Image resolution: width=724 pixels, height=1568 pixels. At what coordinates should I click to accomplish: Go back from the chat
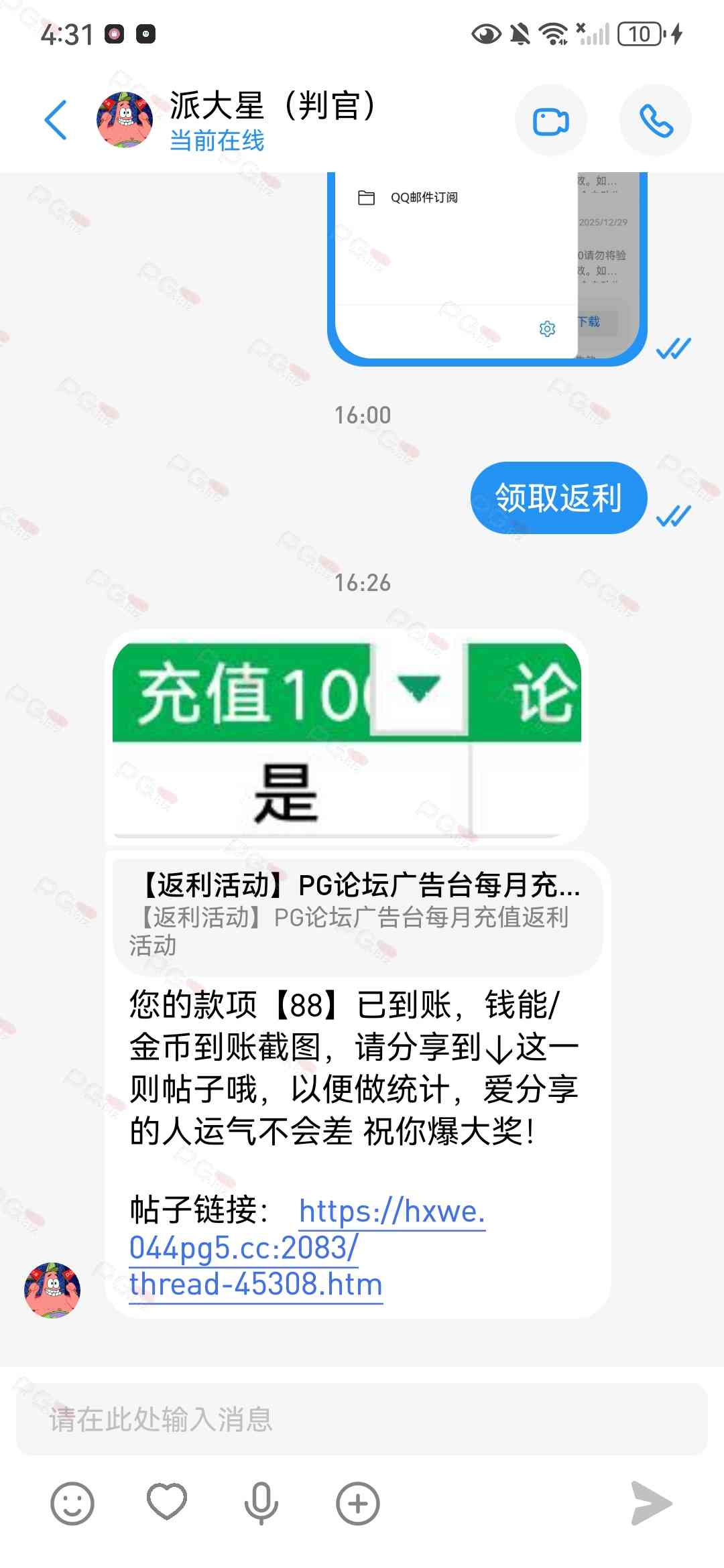point(56,121)
